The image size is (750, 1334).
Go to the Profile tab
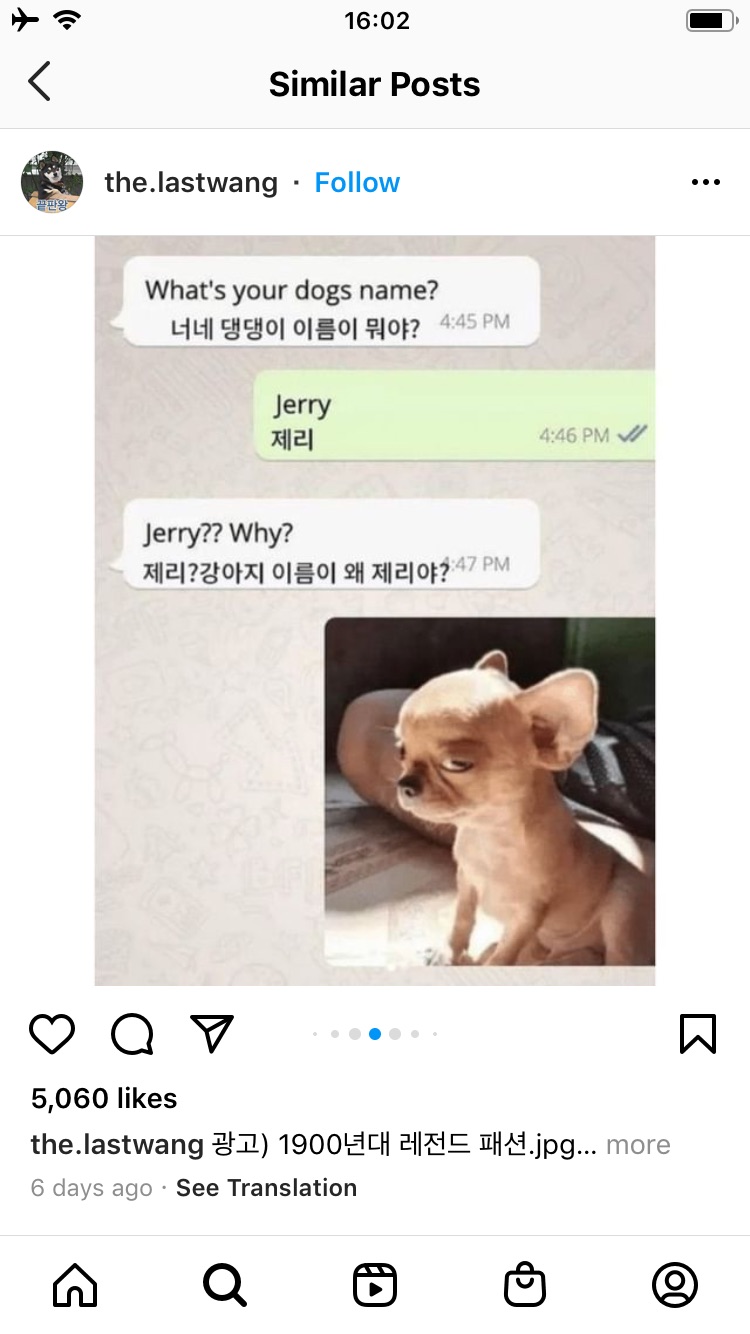click(675, 1285)
